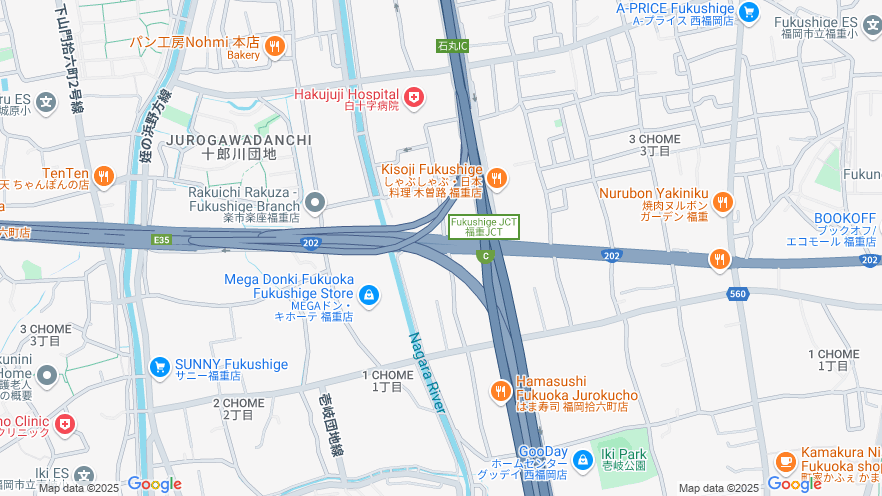Select the Hamasushi Fukuoka Jurokucho pin
This screenshot has height=496, width=882.
[501, 391]
